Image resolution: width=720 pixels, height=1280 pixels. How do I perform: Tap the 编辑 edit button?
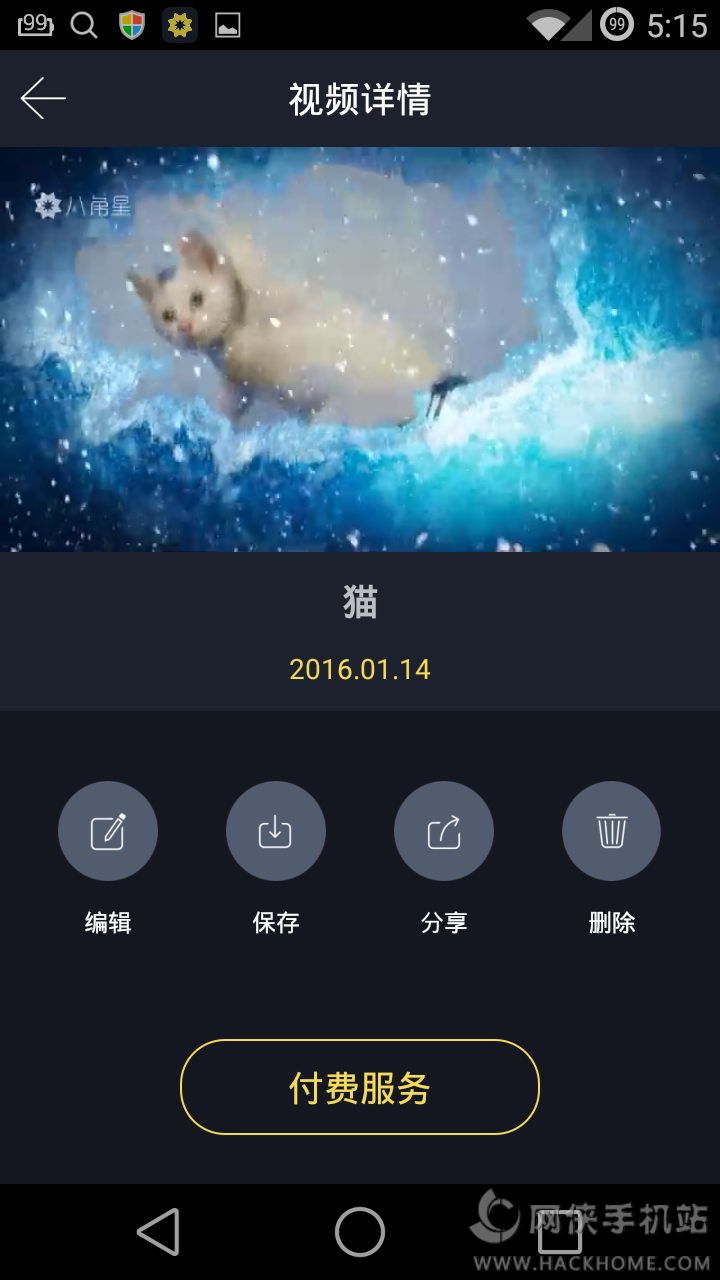pos(108,831)
